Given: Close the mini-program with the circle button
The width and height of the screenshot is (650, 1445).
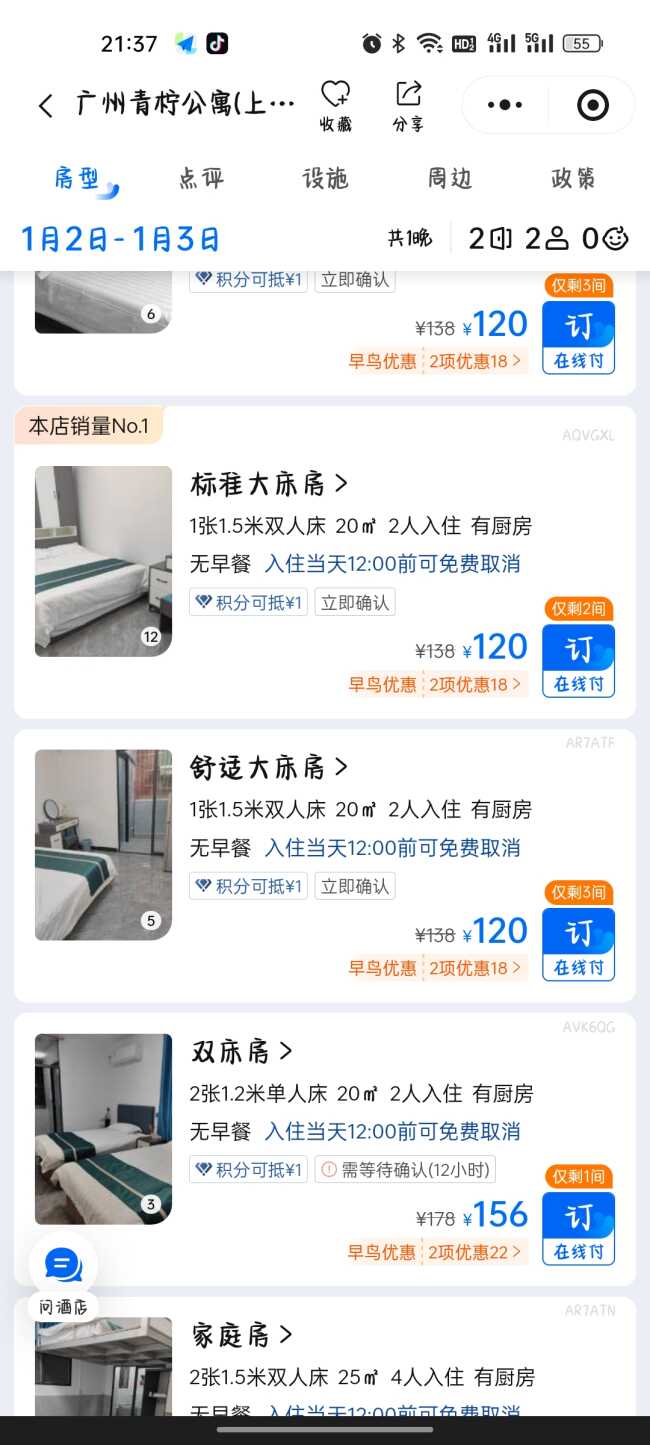Looking at the screenshot, I should pyautogui.click(x=593, y=105).
